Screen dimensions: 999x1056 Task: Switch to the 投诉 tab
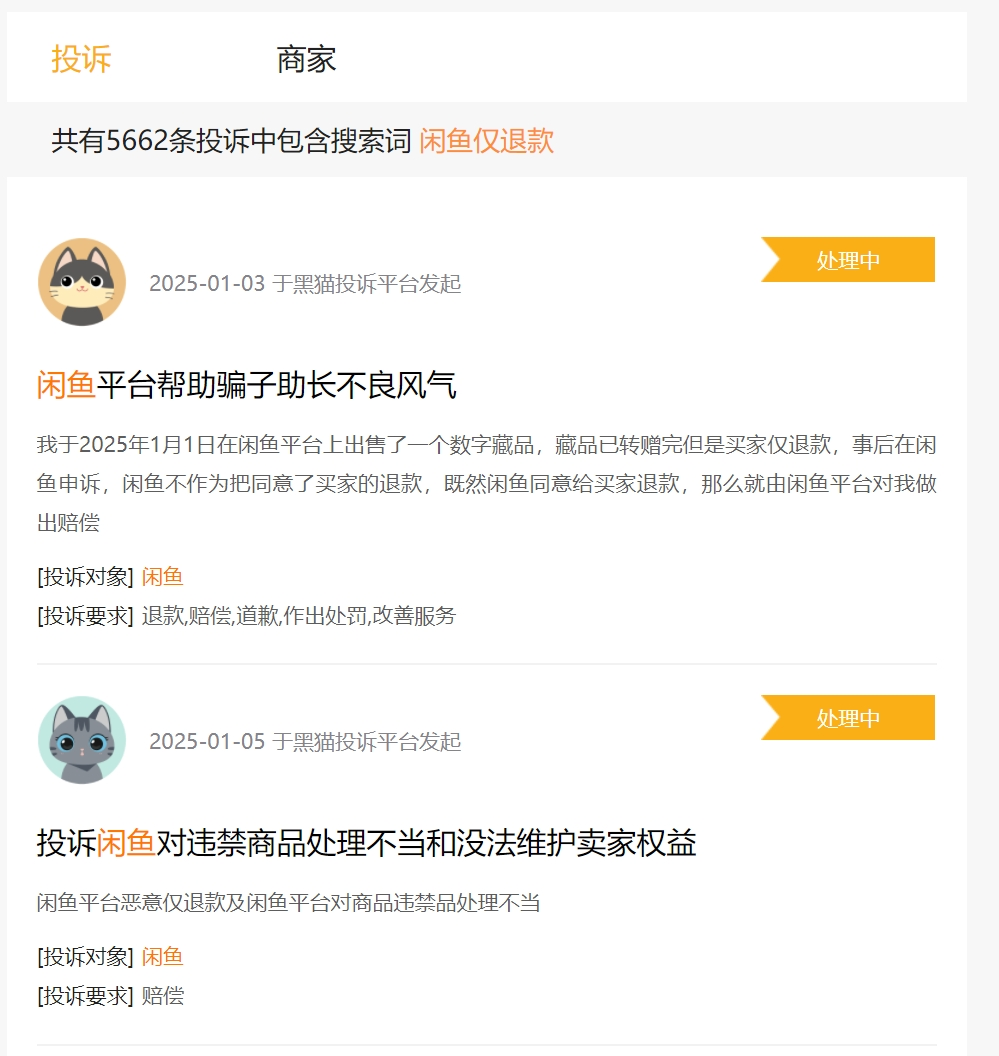point(81,59)
